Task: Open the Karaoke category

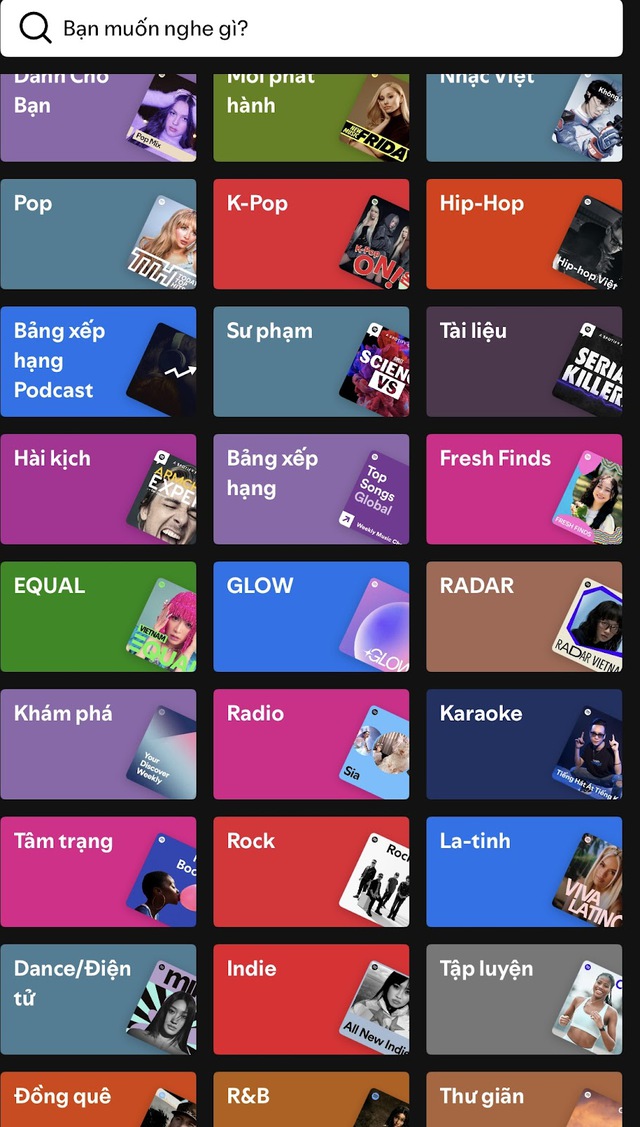Action: [524, 744]
